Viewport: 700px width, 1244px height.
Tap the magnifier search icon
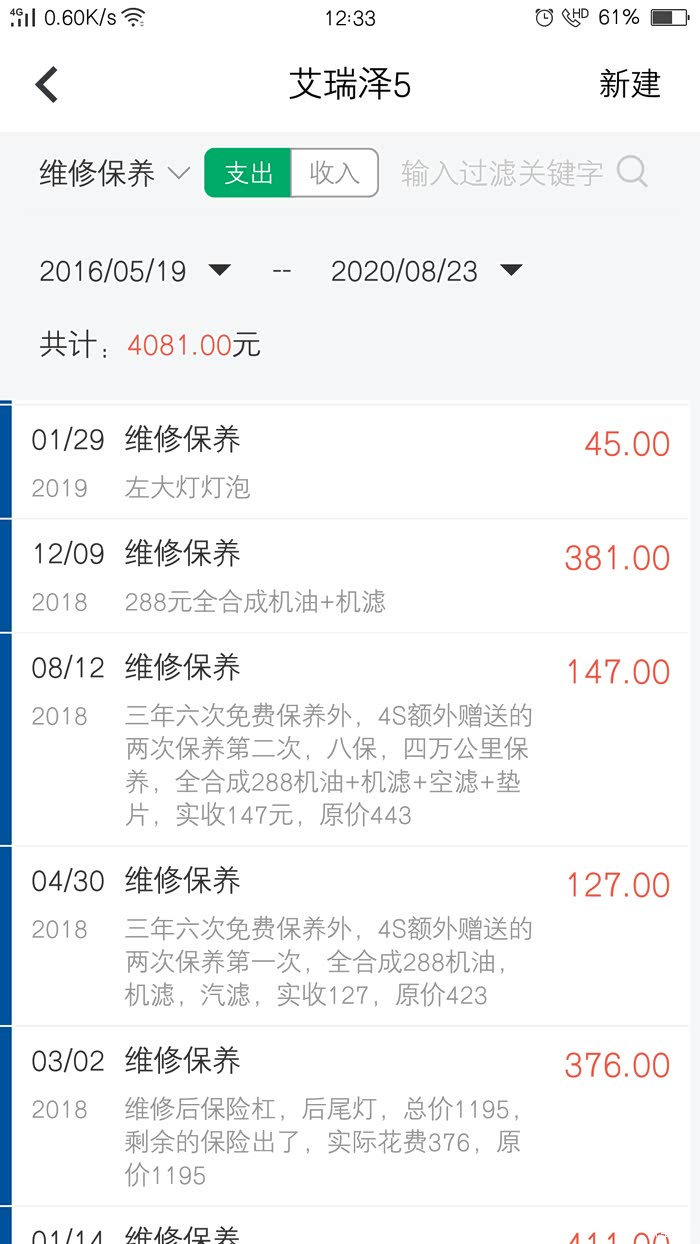tap(632, 172)
